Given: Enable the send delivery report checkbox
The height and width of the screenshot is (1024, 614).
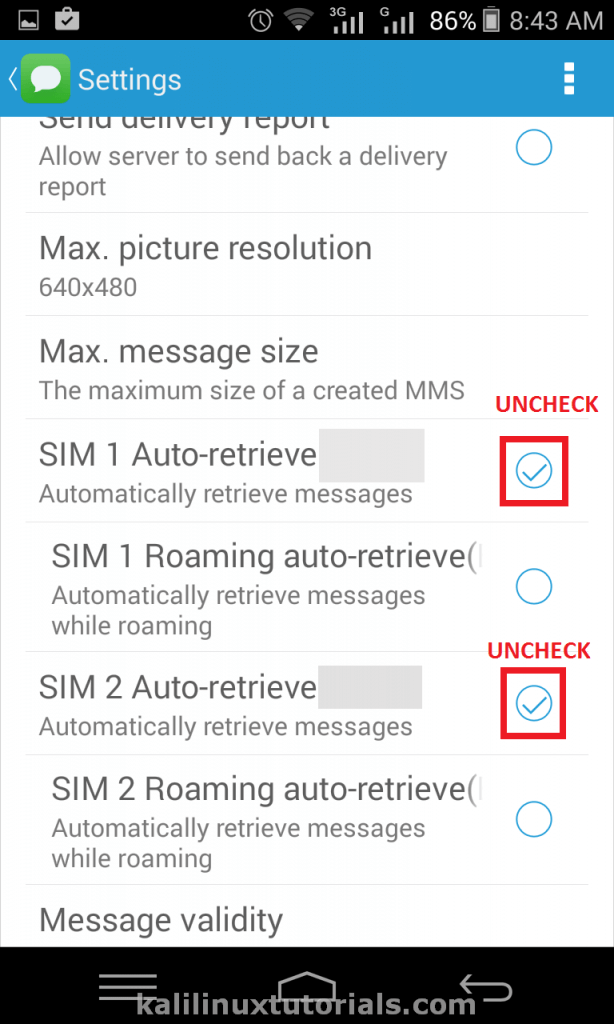Looking at the screenshot, I should click(533, 148).
